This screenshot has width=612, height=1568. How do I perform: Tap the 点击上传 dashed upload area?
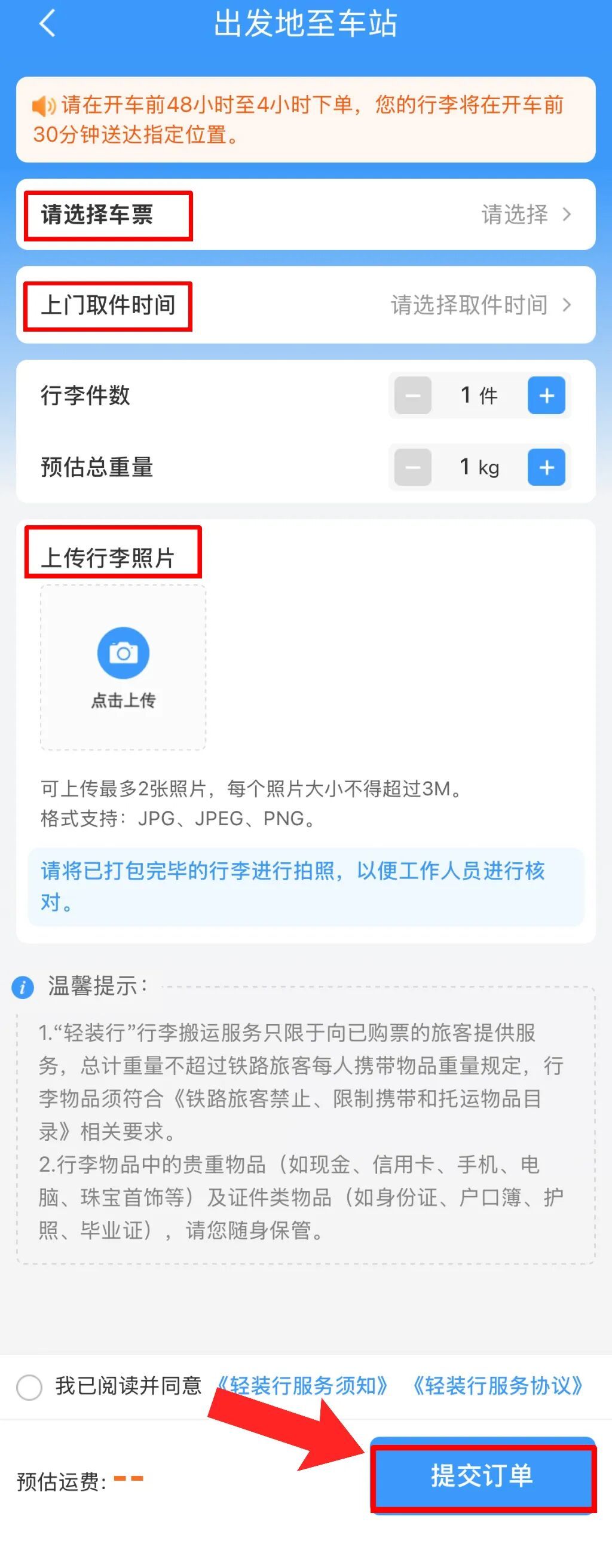pos(123,667)
